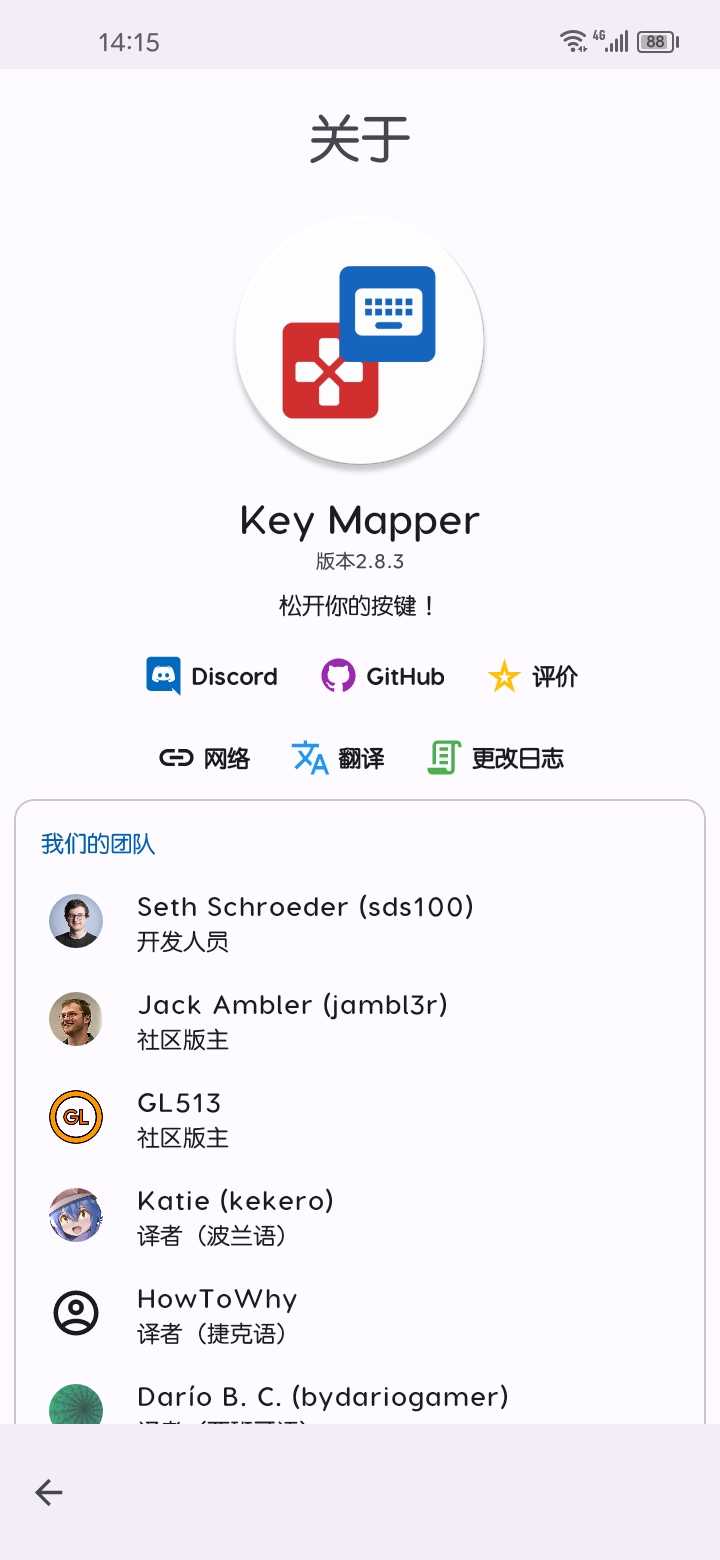This screenshot has width=720, height=1560.
Task: Open the 网络 website link
Action: click(205, 758)
